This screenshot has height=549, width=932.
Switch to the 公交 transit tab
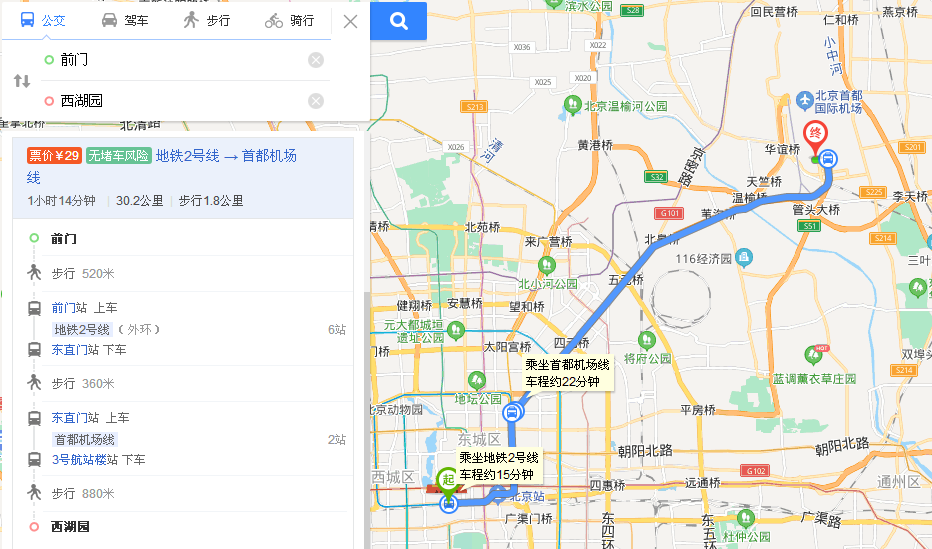[43, 20]
